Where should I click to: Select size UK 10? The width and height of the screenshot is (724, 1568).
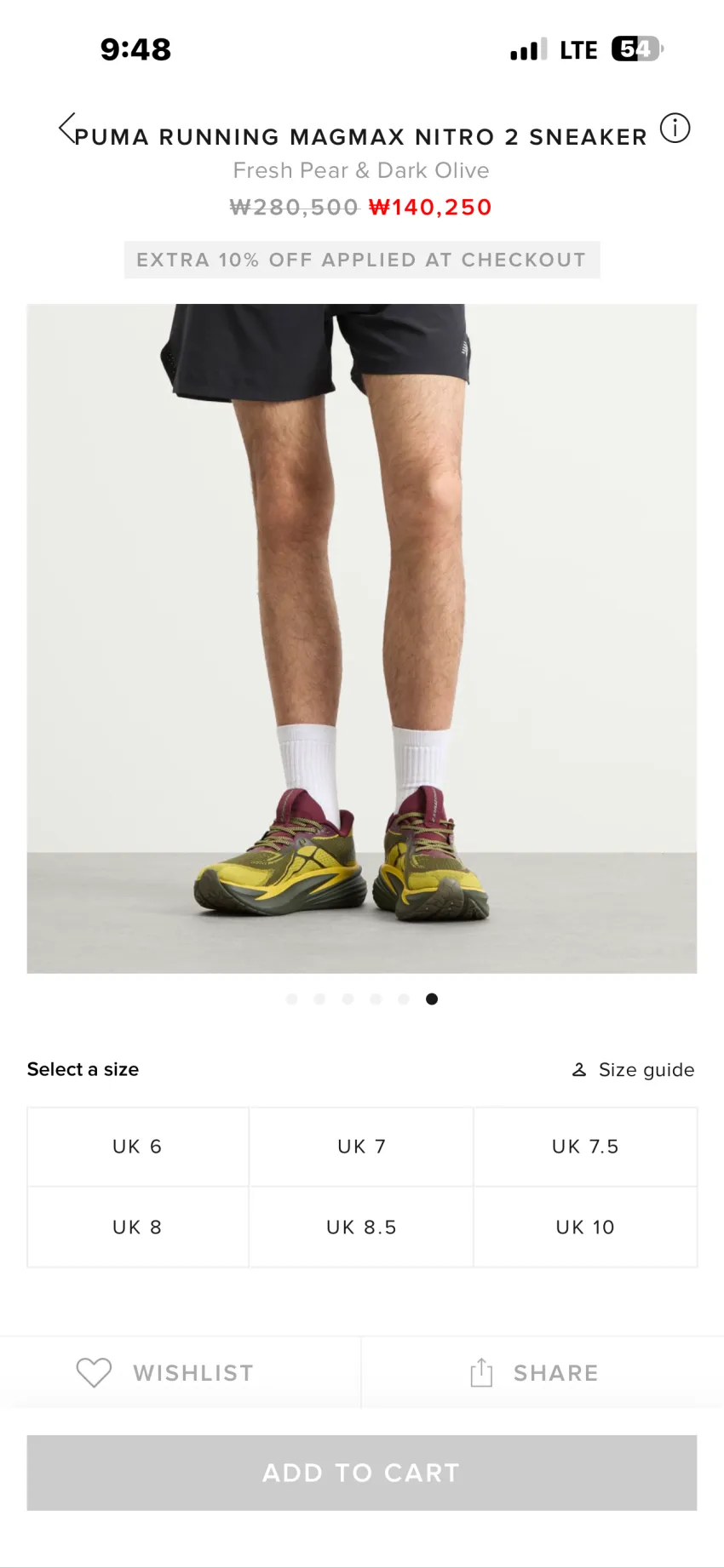tap(585, 1228)
